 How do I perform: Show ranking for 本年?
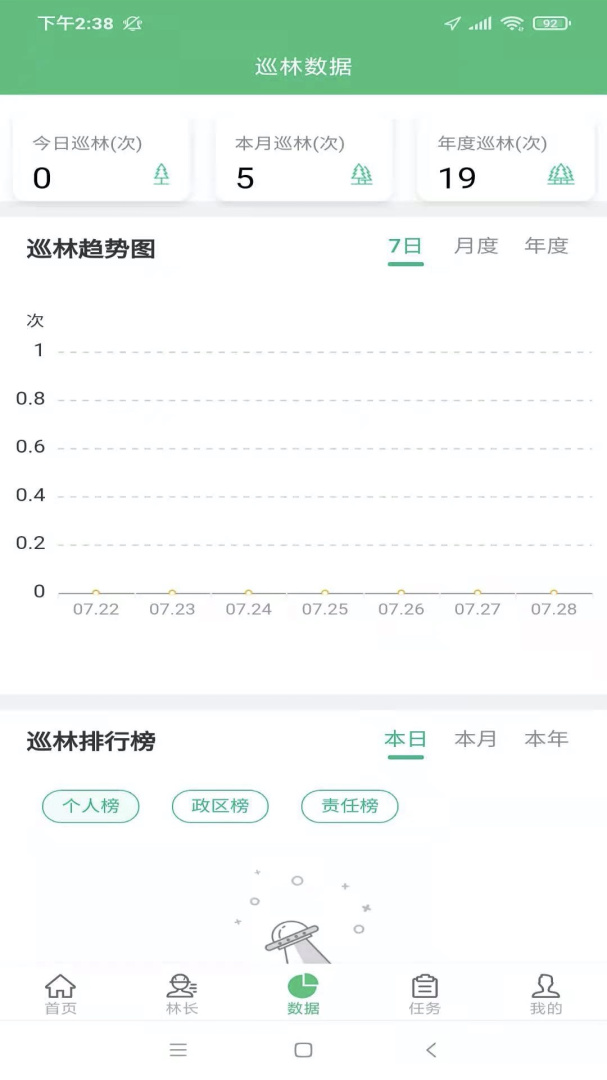click(x=546, y=740)
